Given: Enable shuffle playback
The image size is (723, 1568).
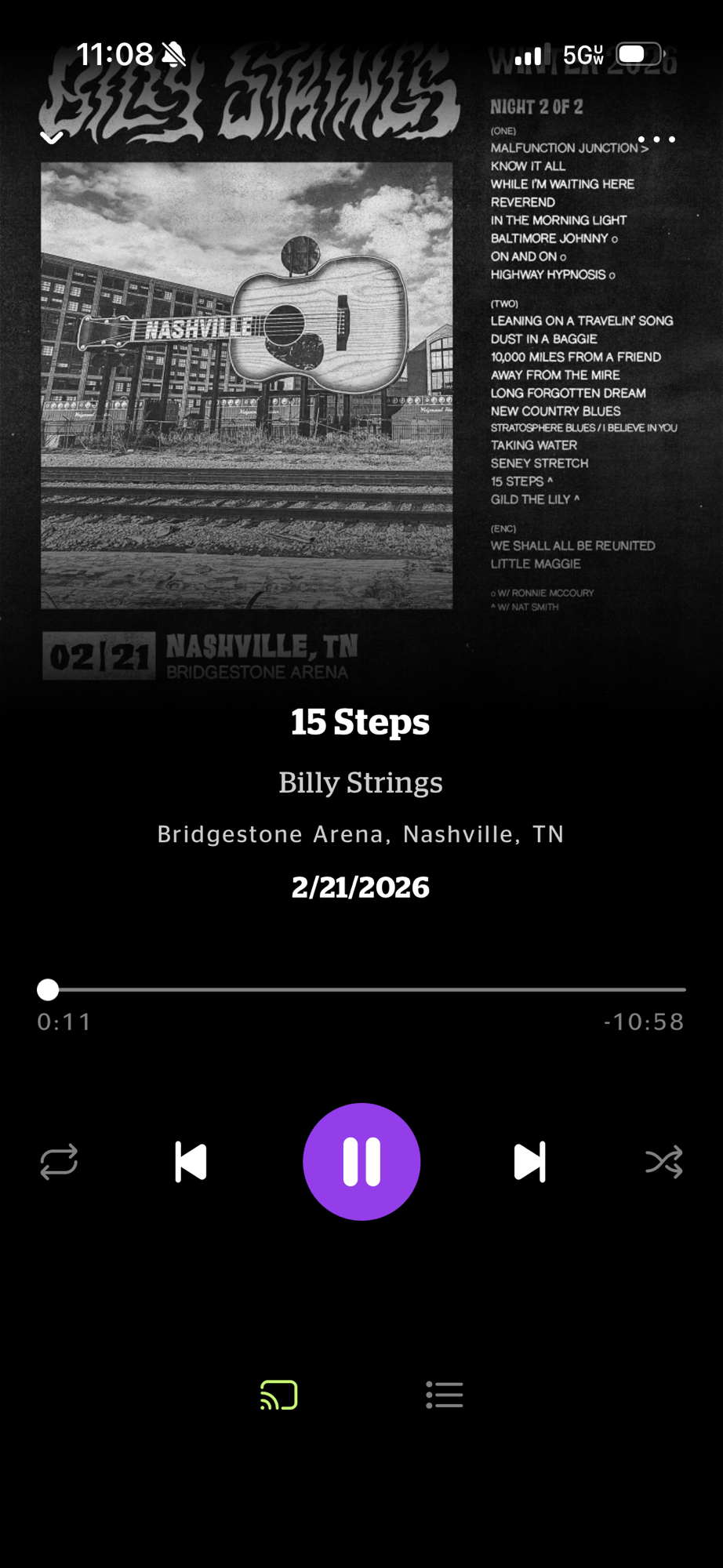Looking at the screenshot, I should tap(663, 1161).
